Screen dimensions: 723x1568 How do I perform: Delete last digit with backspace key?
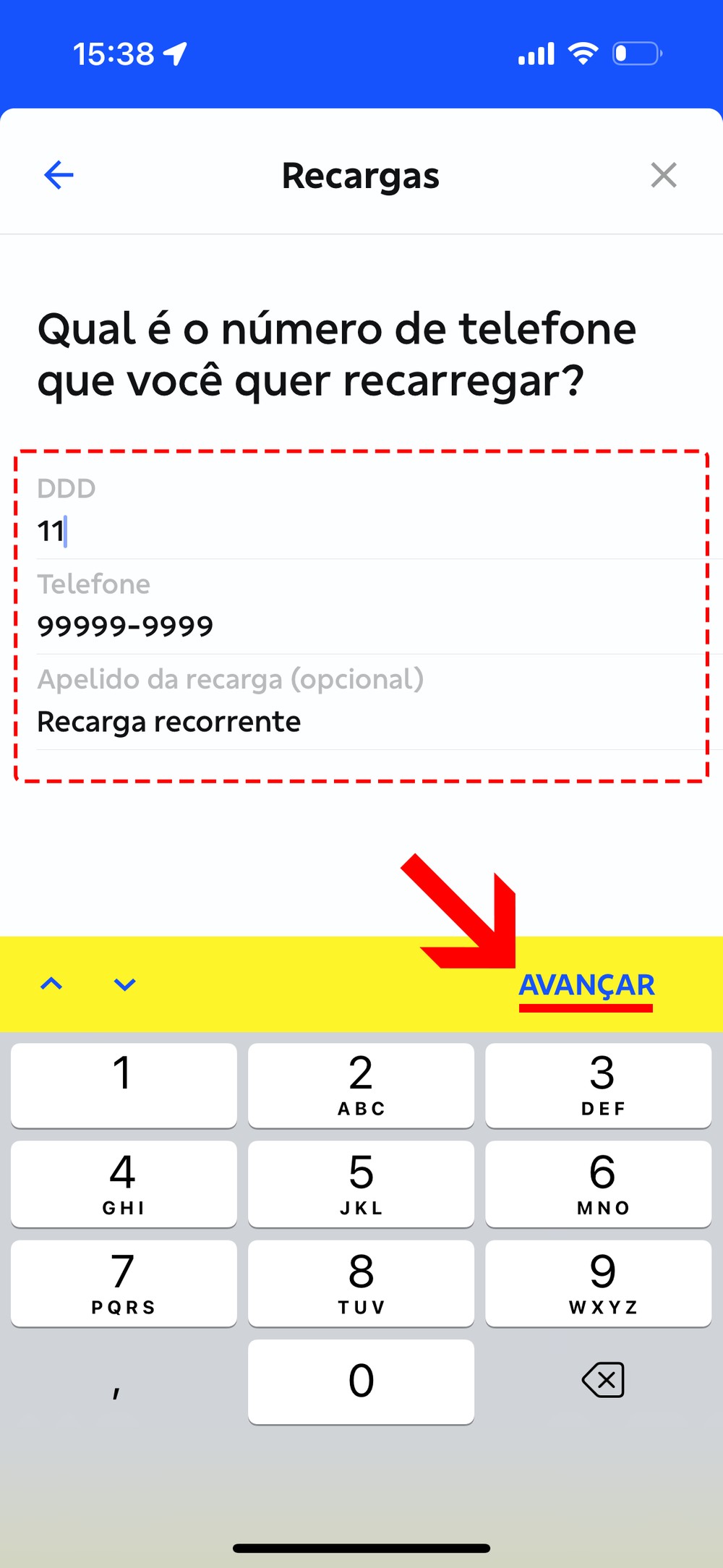[x=602, y=1380]
